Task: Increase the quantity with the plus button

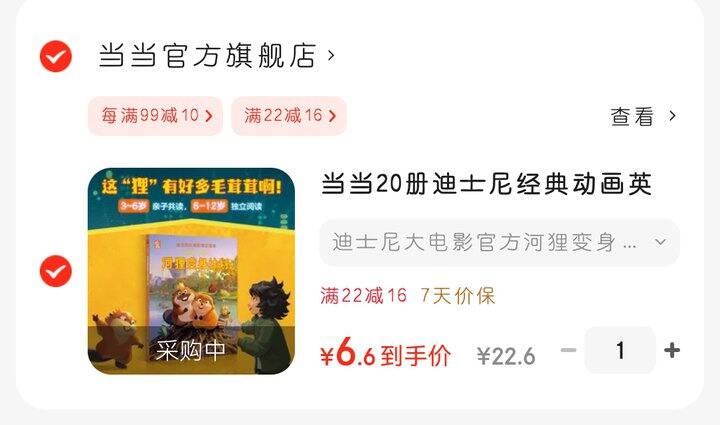Action: [672, 351]
